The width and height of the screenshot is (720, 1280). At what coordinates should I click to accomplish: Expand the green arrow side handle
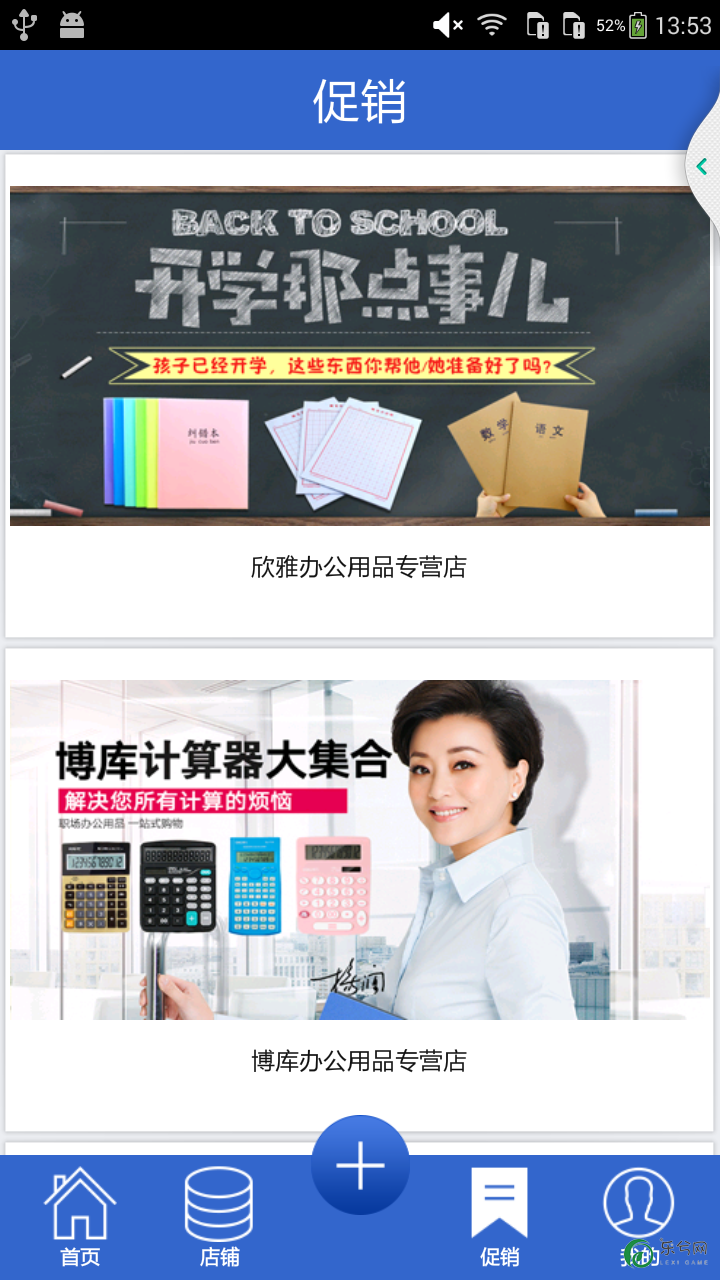click(x=702, y=167)
